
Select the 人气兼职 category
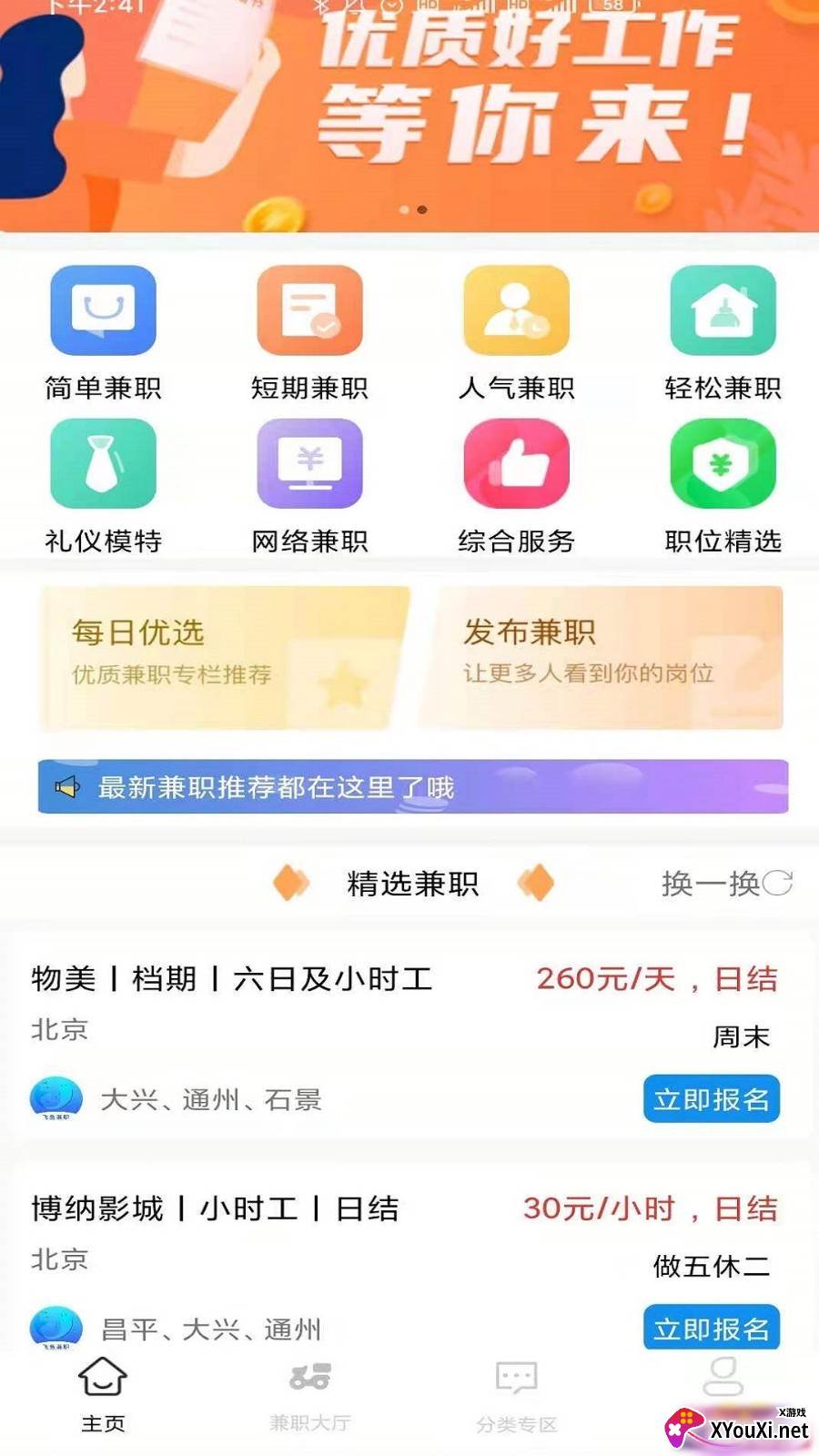516,332
